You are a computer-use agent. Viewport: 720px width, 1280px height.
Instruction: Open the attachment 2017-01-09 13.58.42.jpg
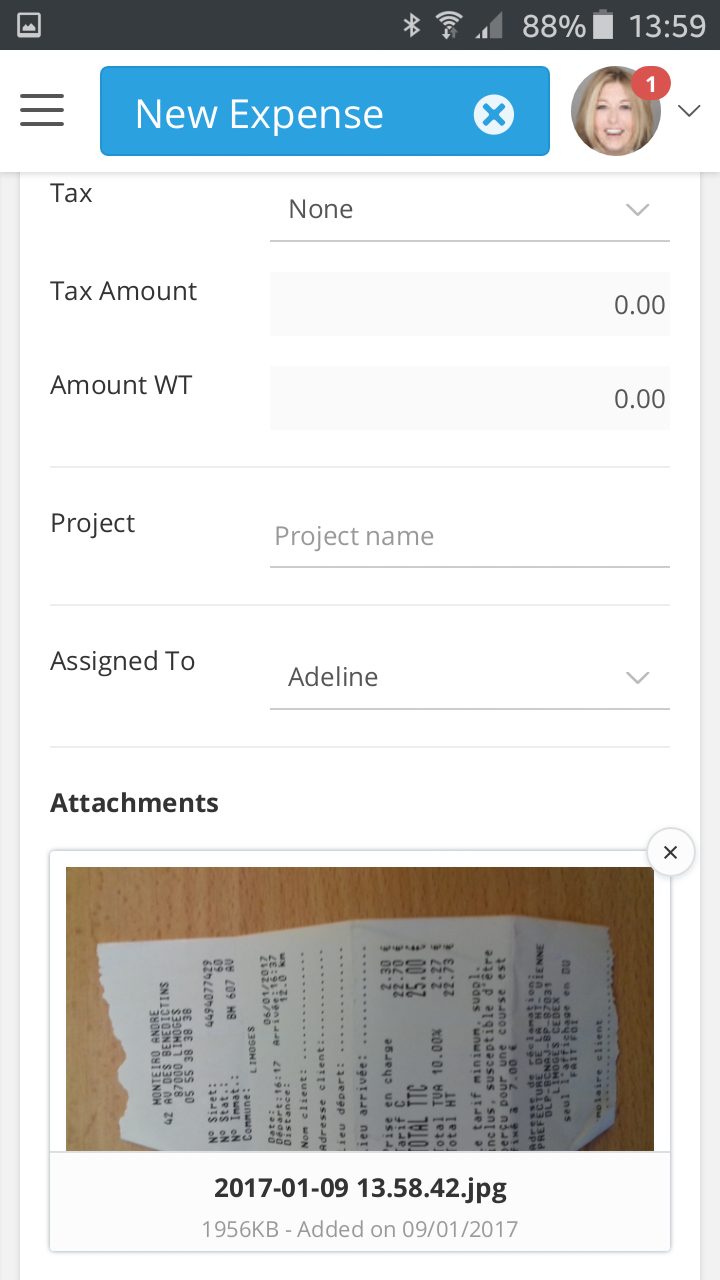[360, 1008]
